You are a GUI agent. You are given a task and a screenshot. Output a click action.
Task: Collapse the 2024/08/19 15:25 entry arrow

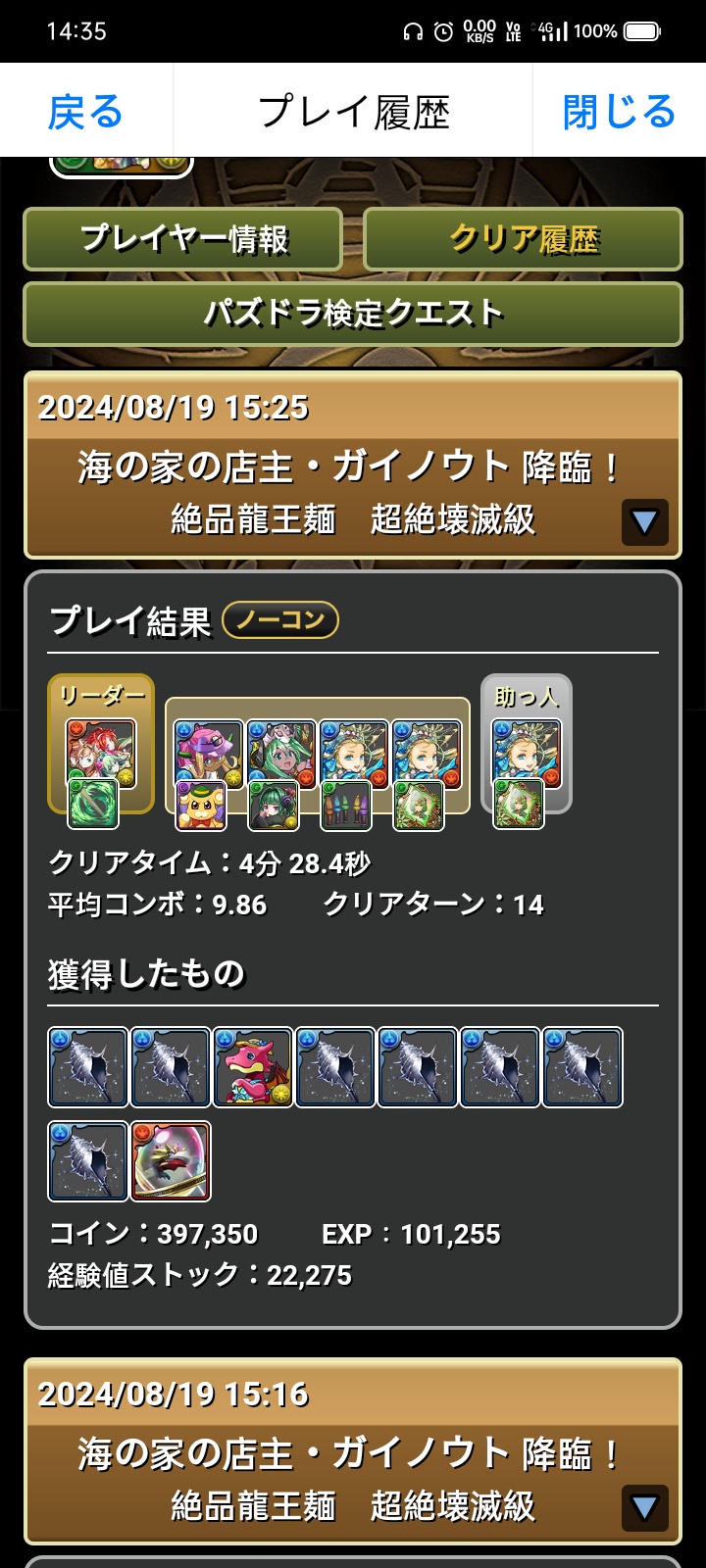(644, 522)
